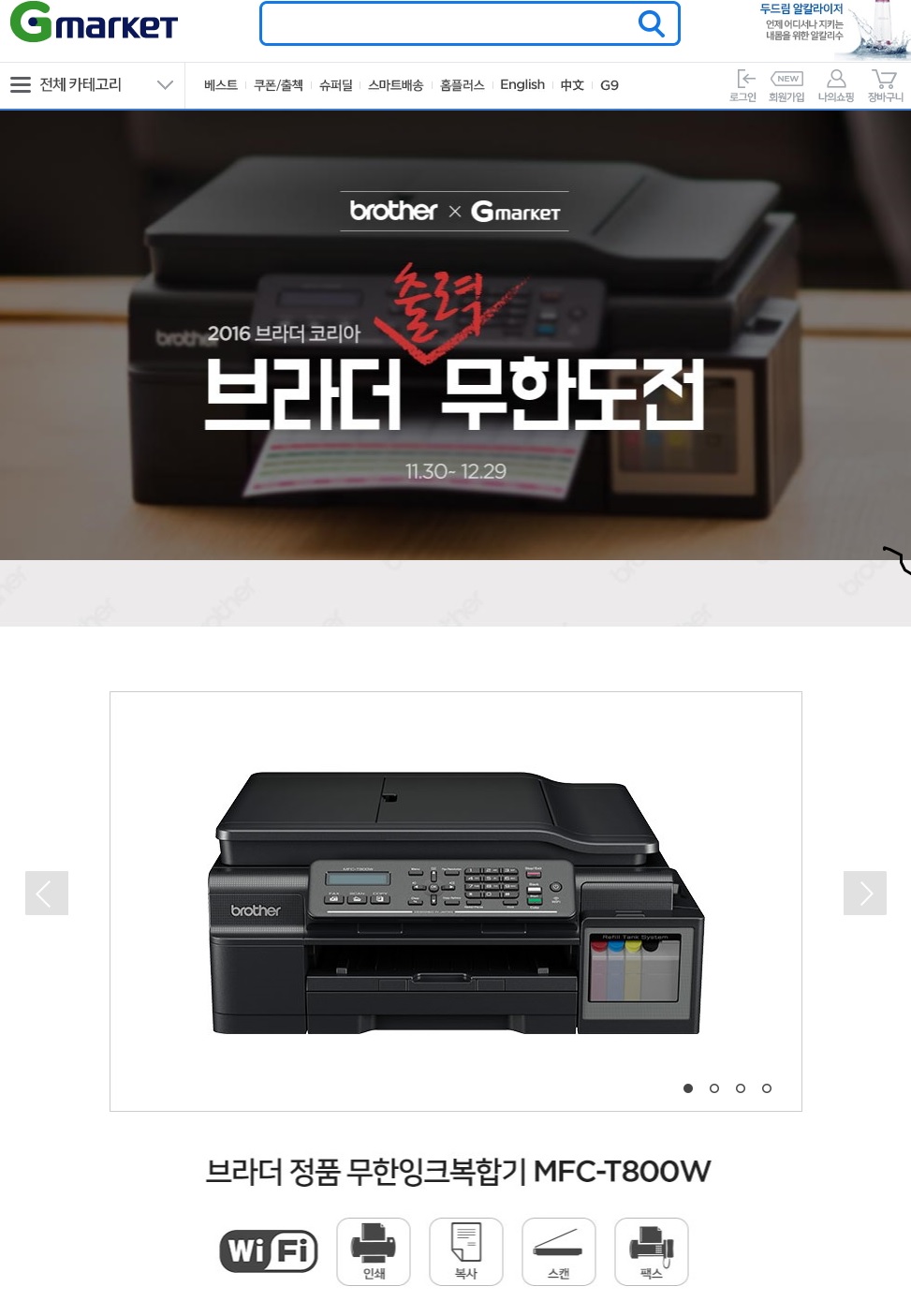Open the 베스트 link
This screenshot has height=1316, width=911.
click(220, 85)
